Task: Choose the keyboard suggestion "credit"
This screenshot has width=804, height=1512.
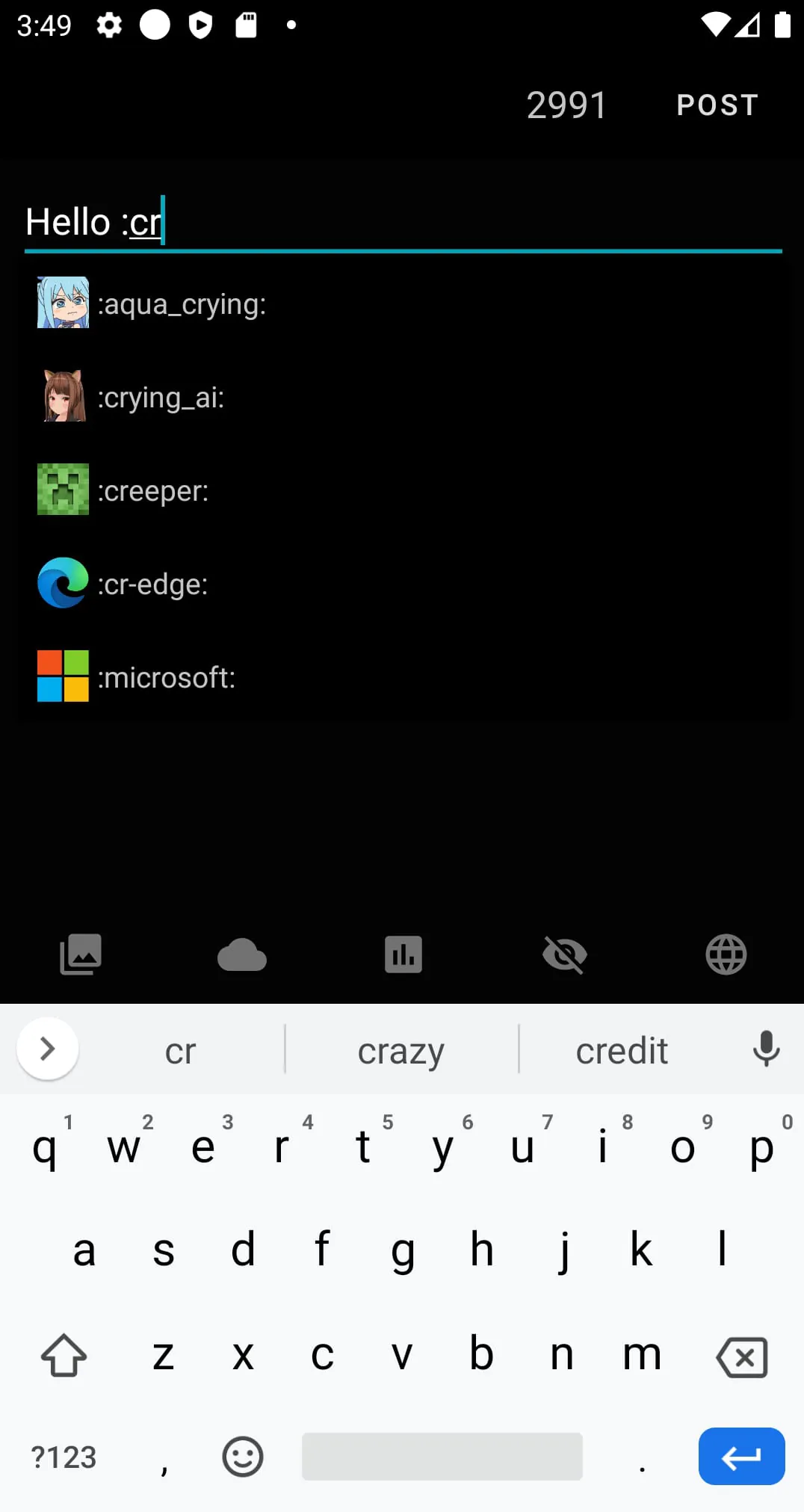Action: pyautogui.click(x=622, y=1051)
